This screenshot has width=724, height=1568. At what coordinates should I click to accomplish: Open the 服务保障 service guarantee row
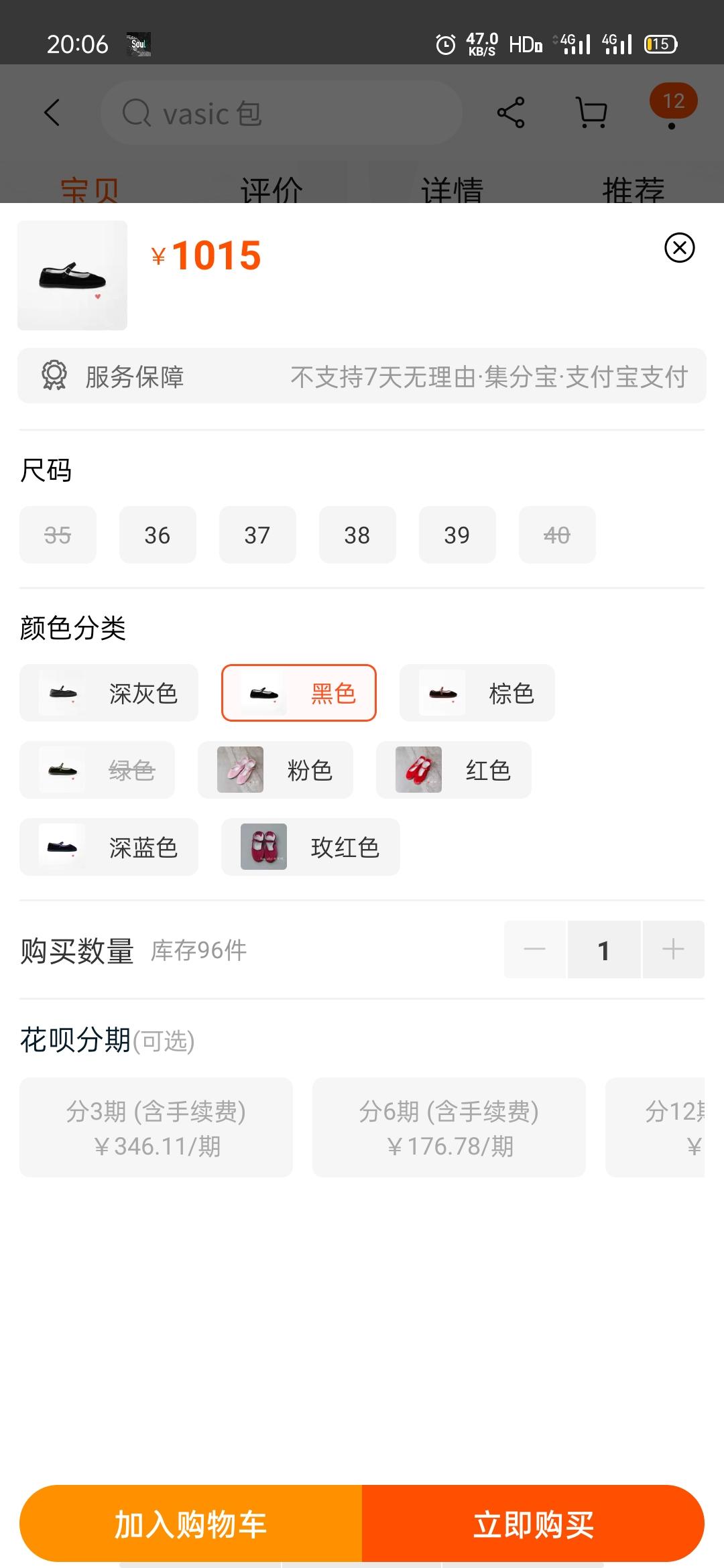[x=362, y=376]
